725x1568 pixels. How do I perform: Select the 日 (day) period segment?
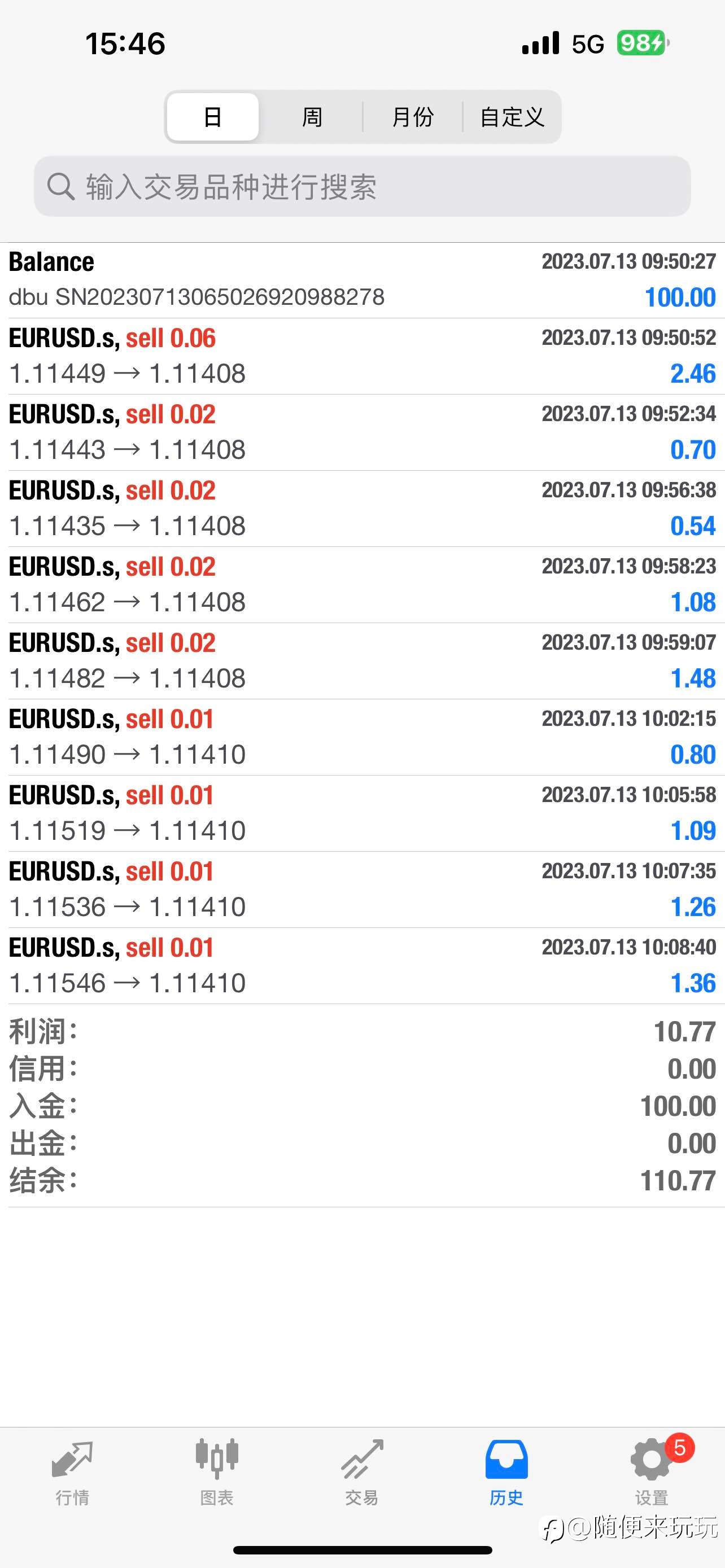tap(212, 117)
